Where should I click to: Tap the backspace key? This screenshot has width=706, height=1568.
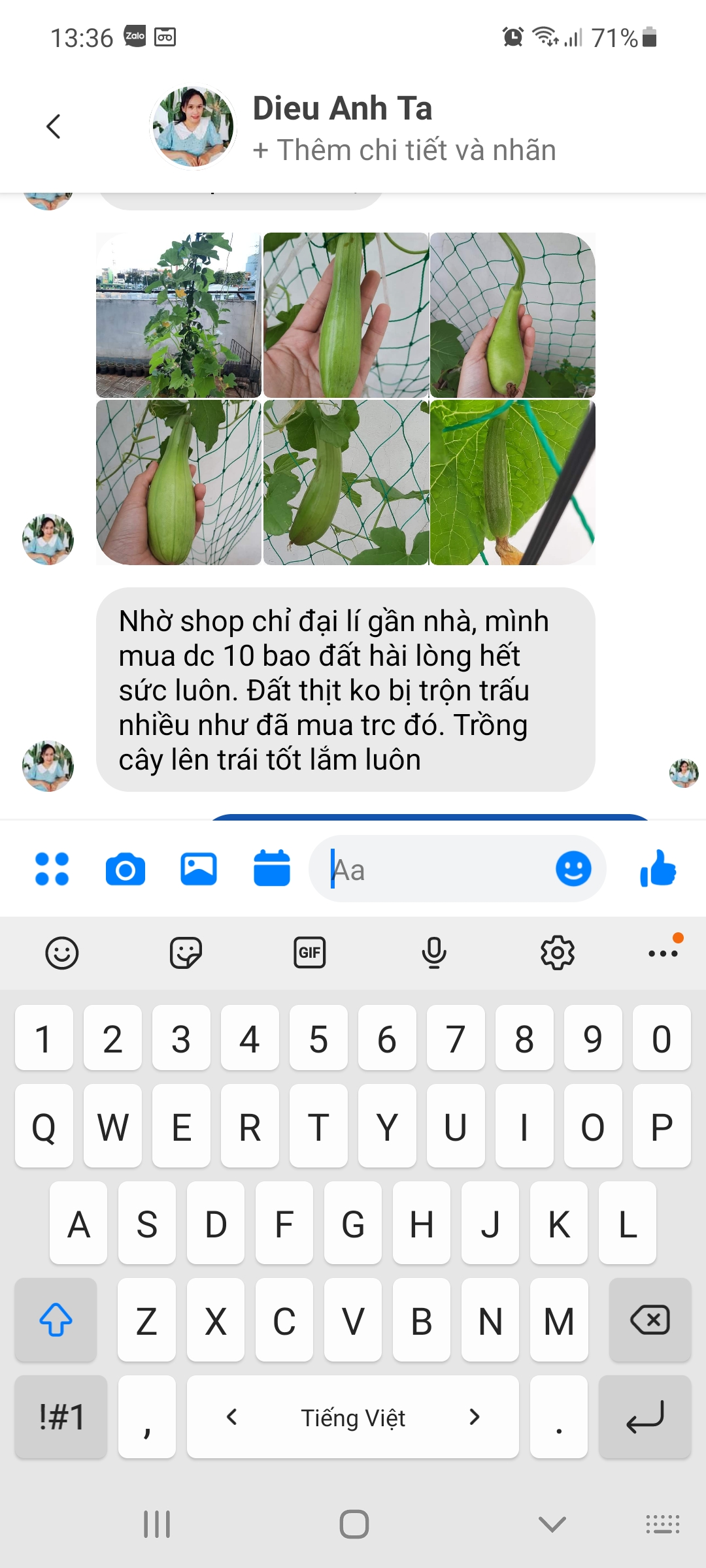[x=650, y=1320]
